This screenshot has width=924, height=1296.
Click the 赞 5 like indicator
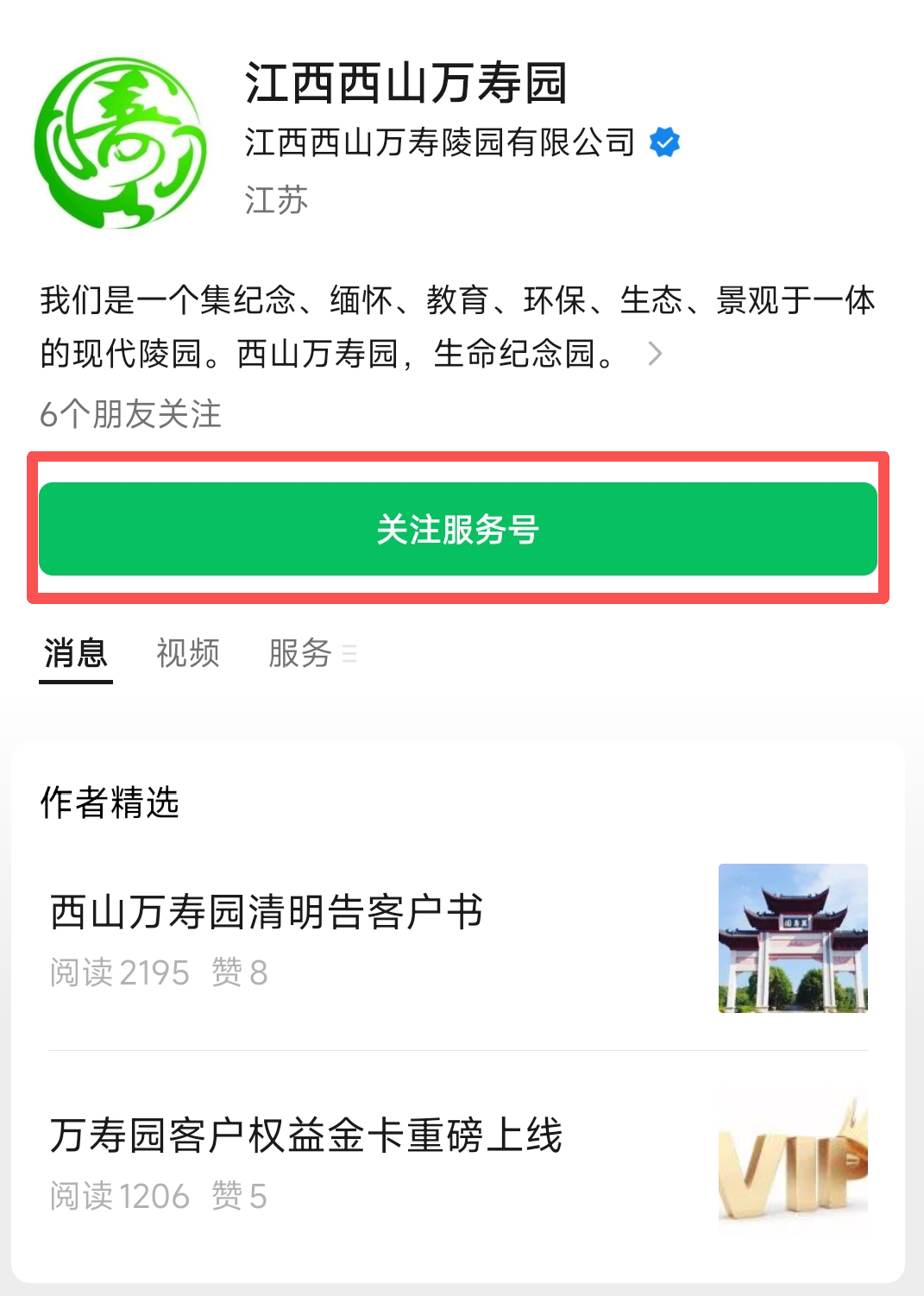click(x=239, y=1196)
